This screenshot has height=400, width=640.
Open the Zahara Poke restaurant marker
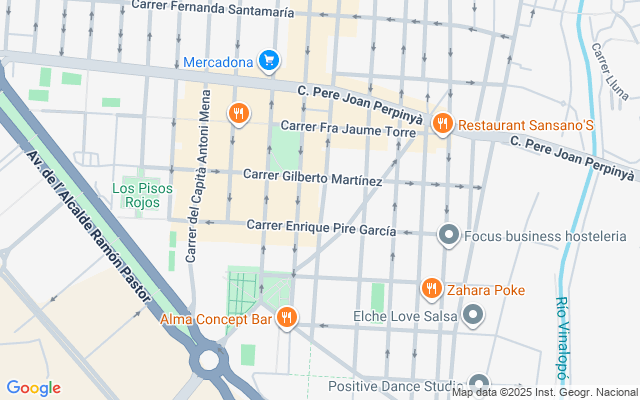[x=432, y=290]
